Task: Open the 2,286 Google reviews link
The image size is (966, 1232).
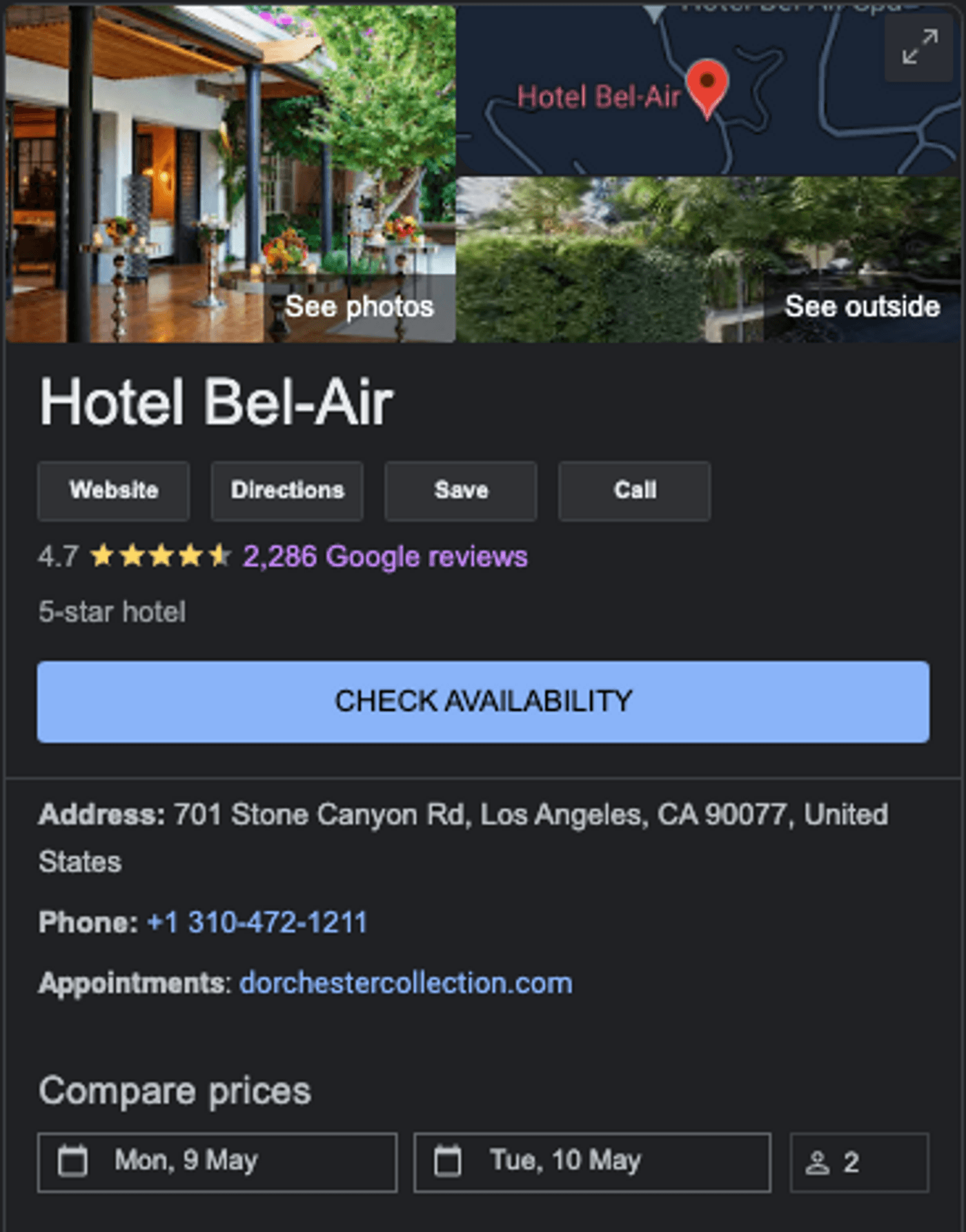Action: pos(385,556)
